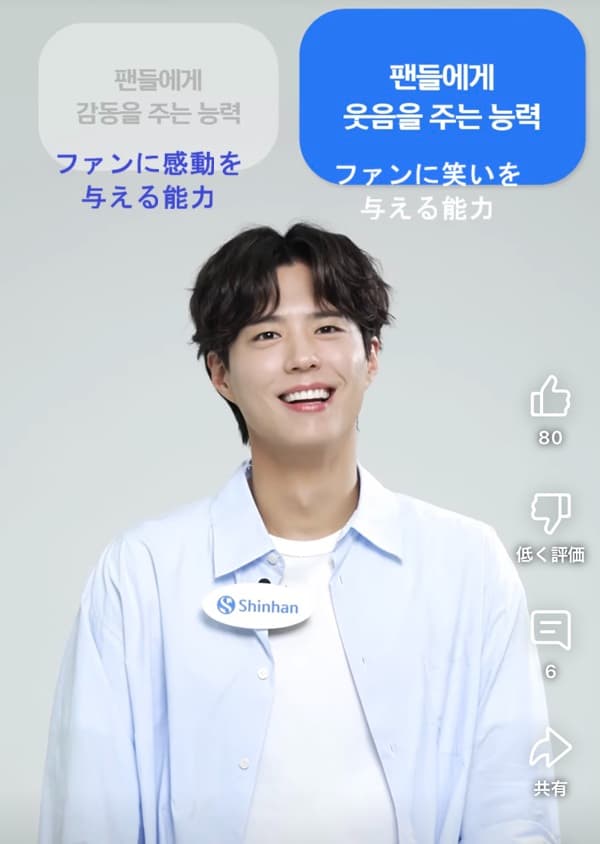Screen dimensions: 600x844
Task: Share this video via 共有
Action: [550, 747]
